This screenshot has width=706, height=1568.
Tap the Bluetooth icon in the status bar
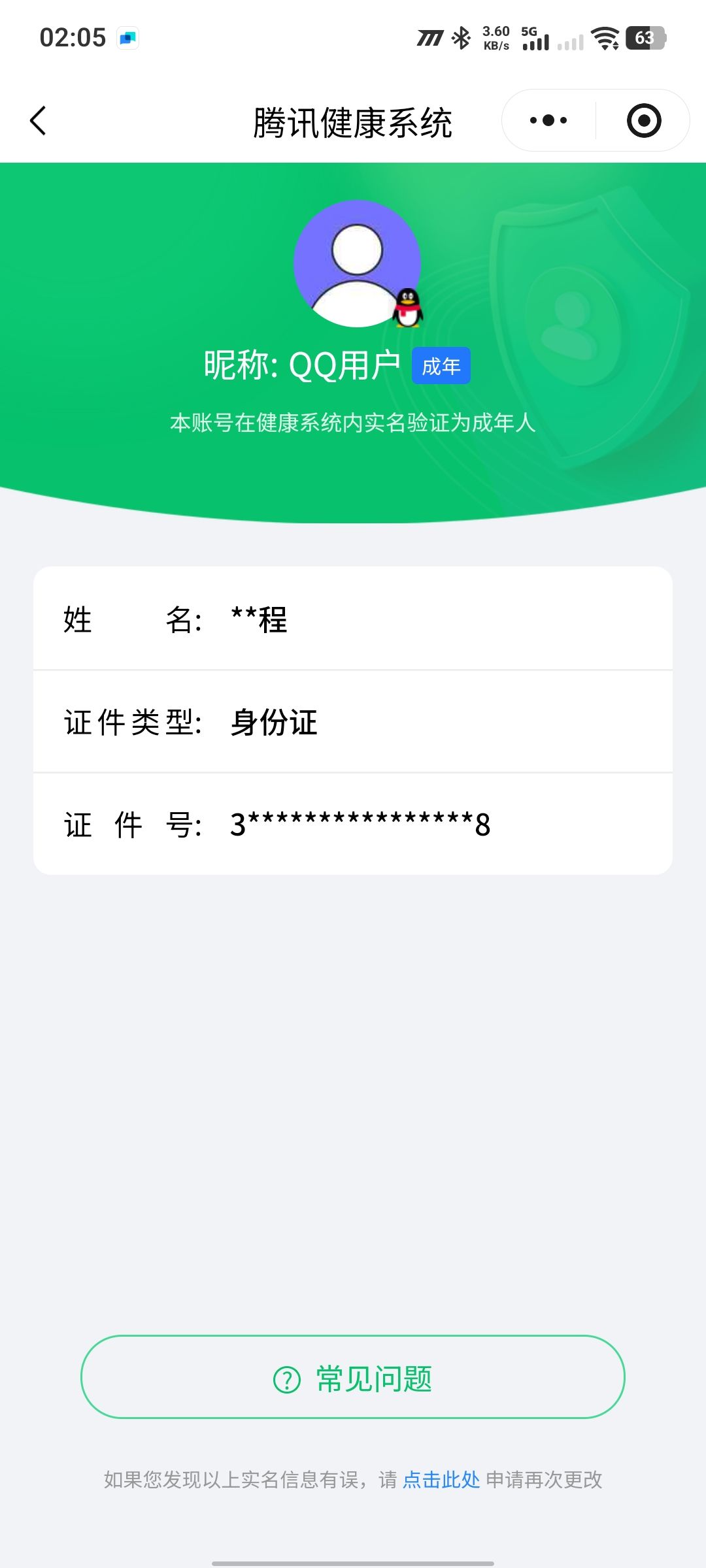(x=462, y=39)
